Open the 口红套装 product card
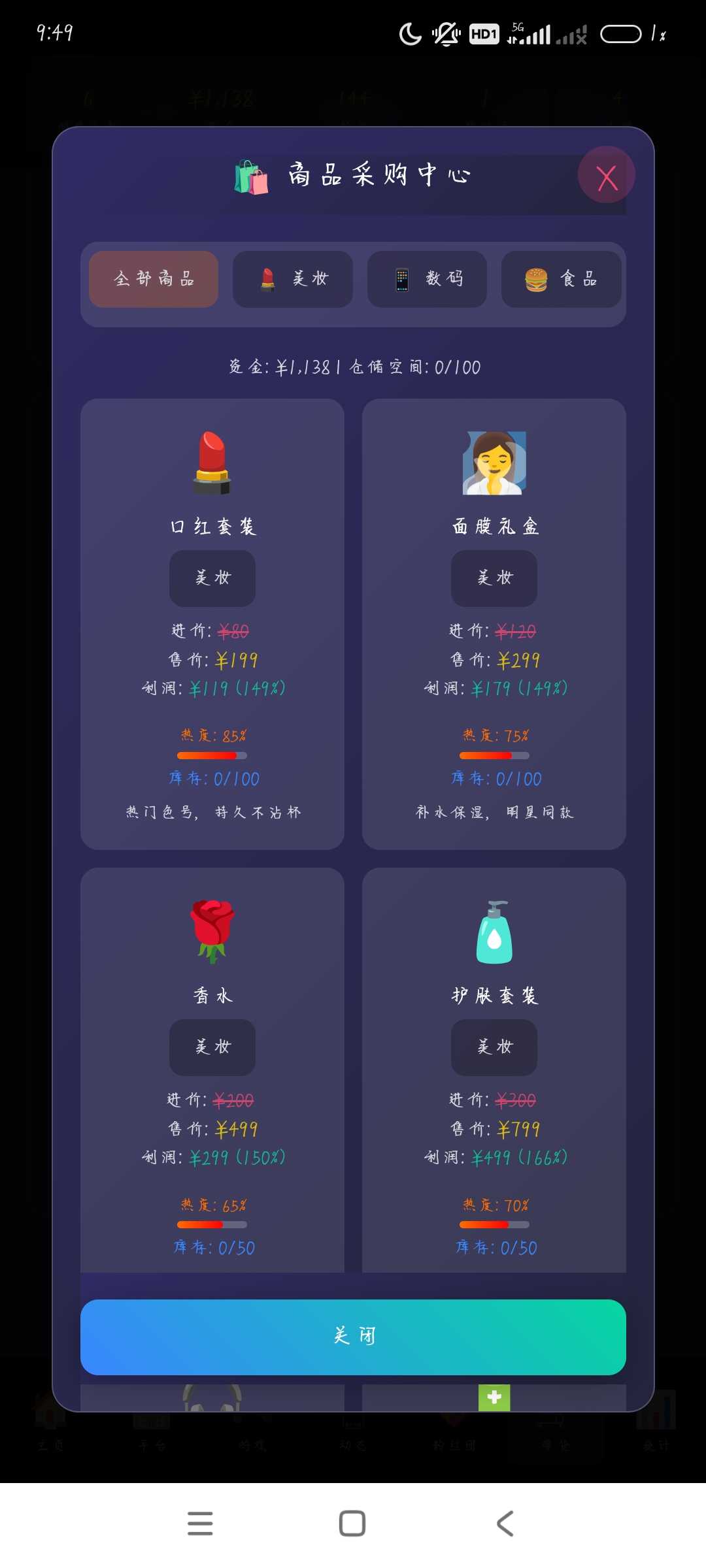This screenshot has width=706, height=1568. pos(212,624)
